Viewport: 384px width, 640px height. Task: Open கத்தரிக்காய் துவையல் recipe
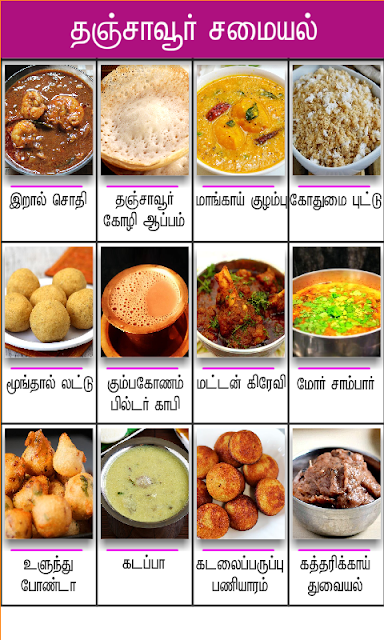click(336, 514)
